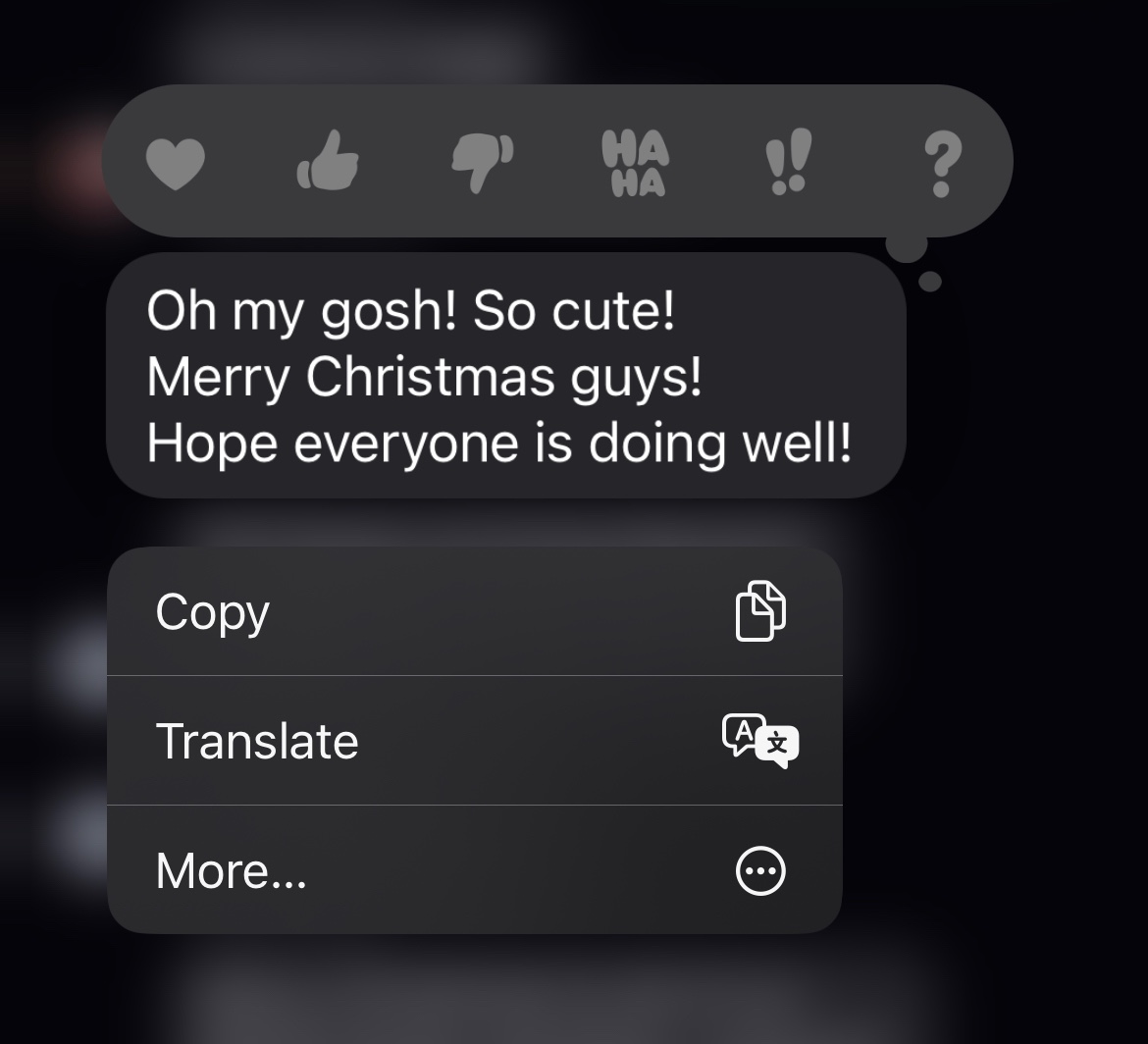The image size is (1148, 1044).
Task: React with the HA HA tapback
Action: point(636,163)
